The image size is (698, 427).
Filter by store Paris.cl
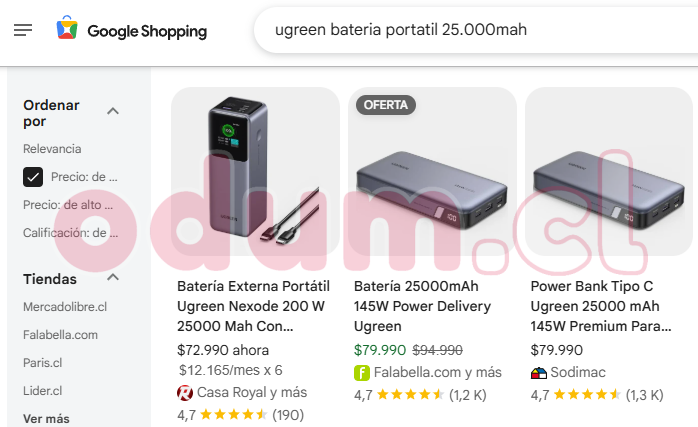(43, 363)
